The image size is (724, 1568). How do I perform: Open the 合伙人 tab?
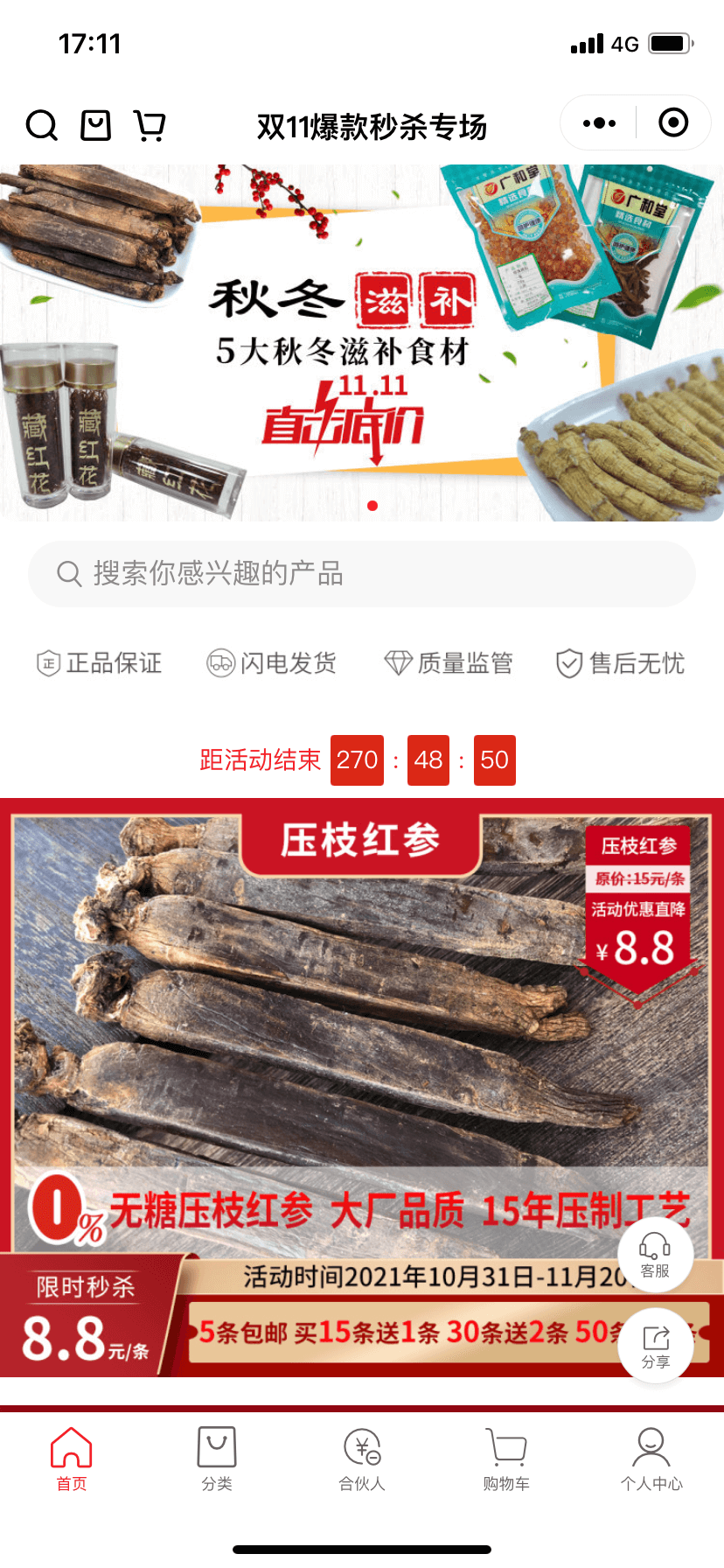[362, 1459]
